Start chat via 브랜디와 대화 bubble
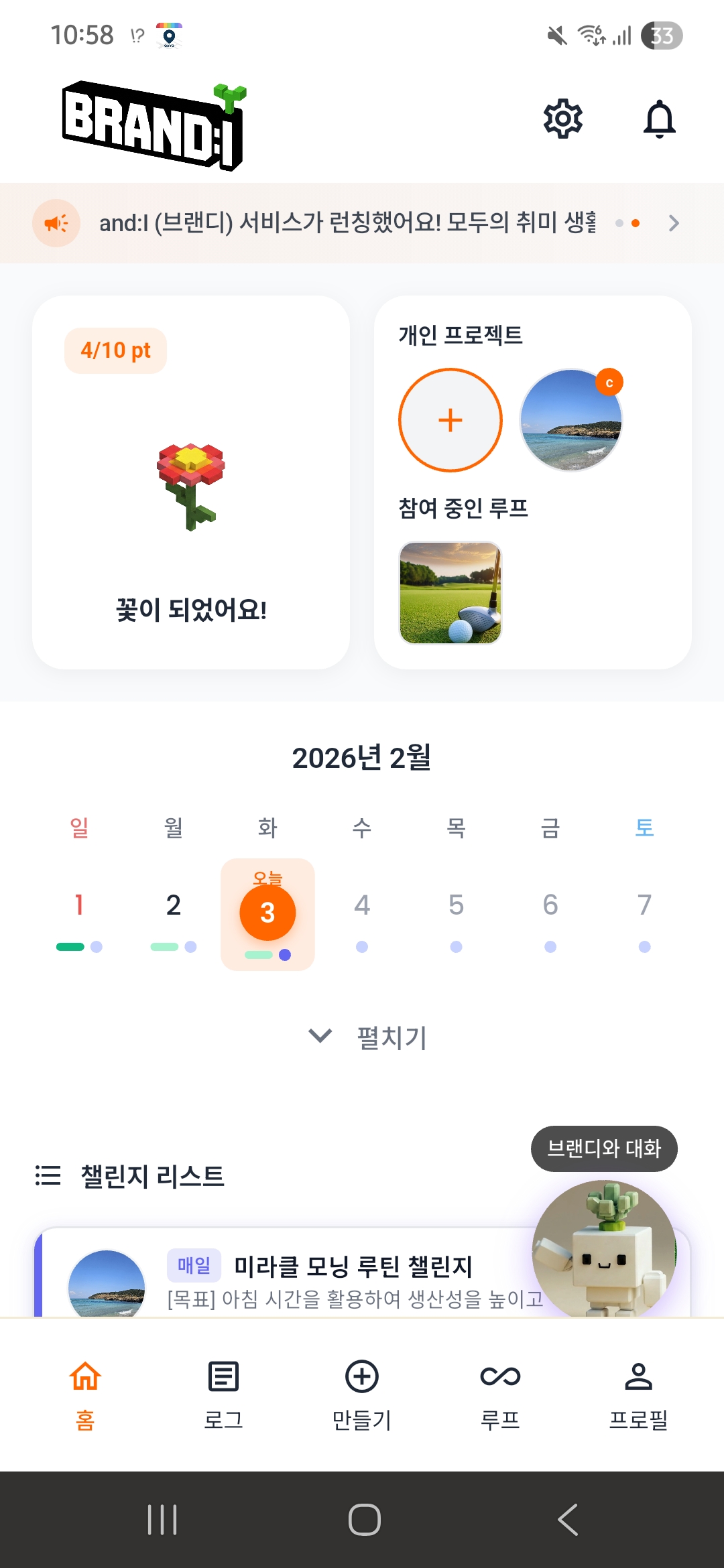The height and width of the screenshot is (1568, 724). click(x=603, y=1149)
